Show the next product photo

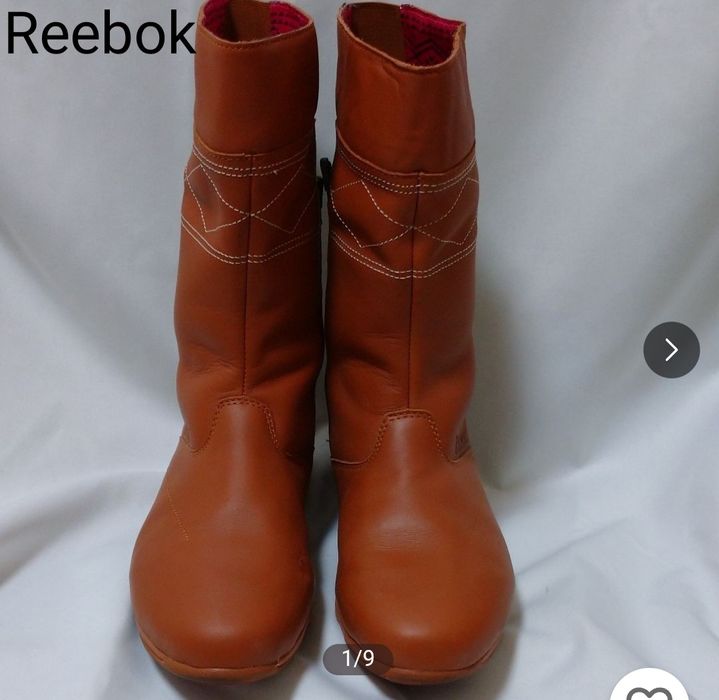[x=671, y=350]
